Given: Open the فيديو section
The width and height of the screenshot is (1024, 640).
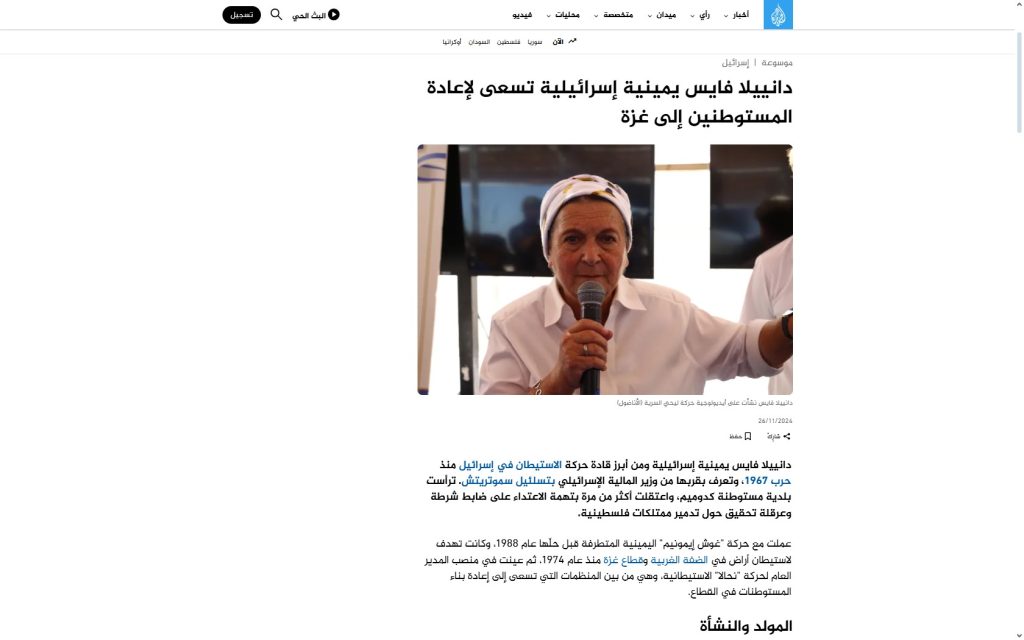Looking at the screenshot, I should [522, 15].
